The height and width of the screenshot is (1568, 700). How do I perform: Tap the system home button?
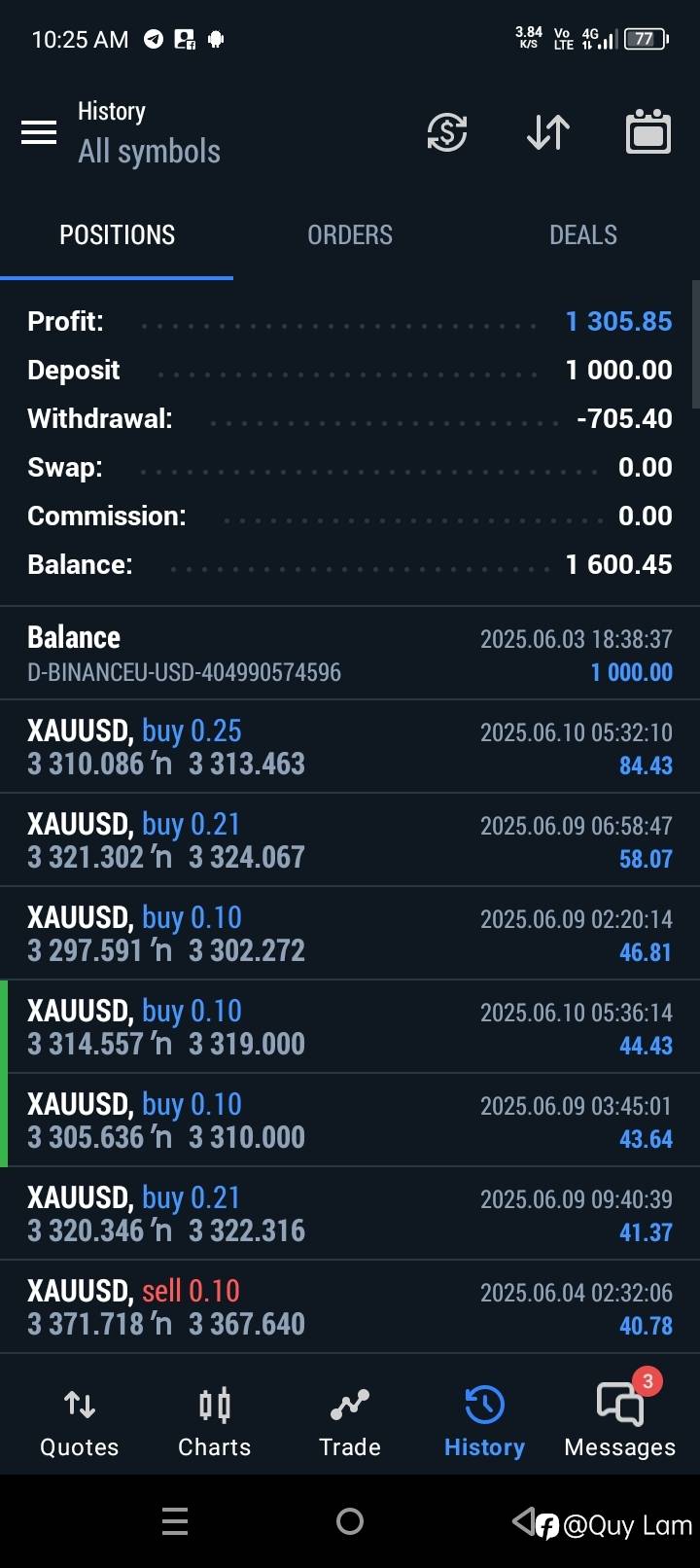pyautogui.click(x=350, y=1521)
